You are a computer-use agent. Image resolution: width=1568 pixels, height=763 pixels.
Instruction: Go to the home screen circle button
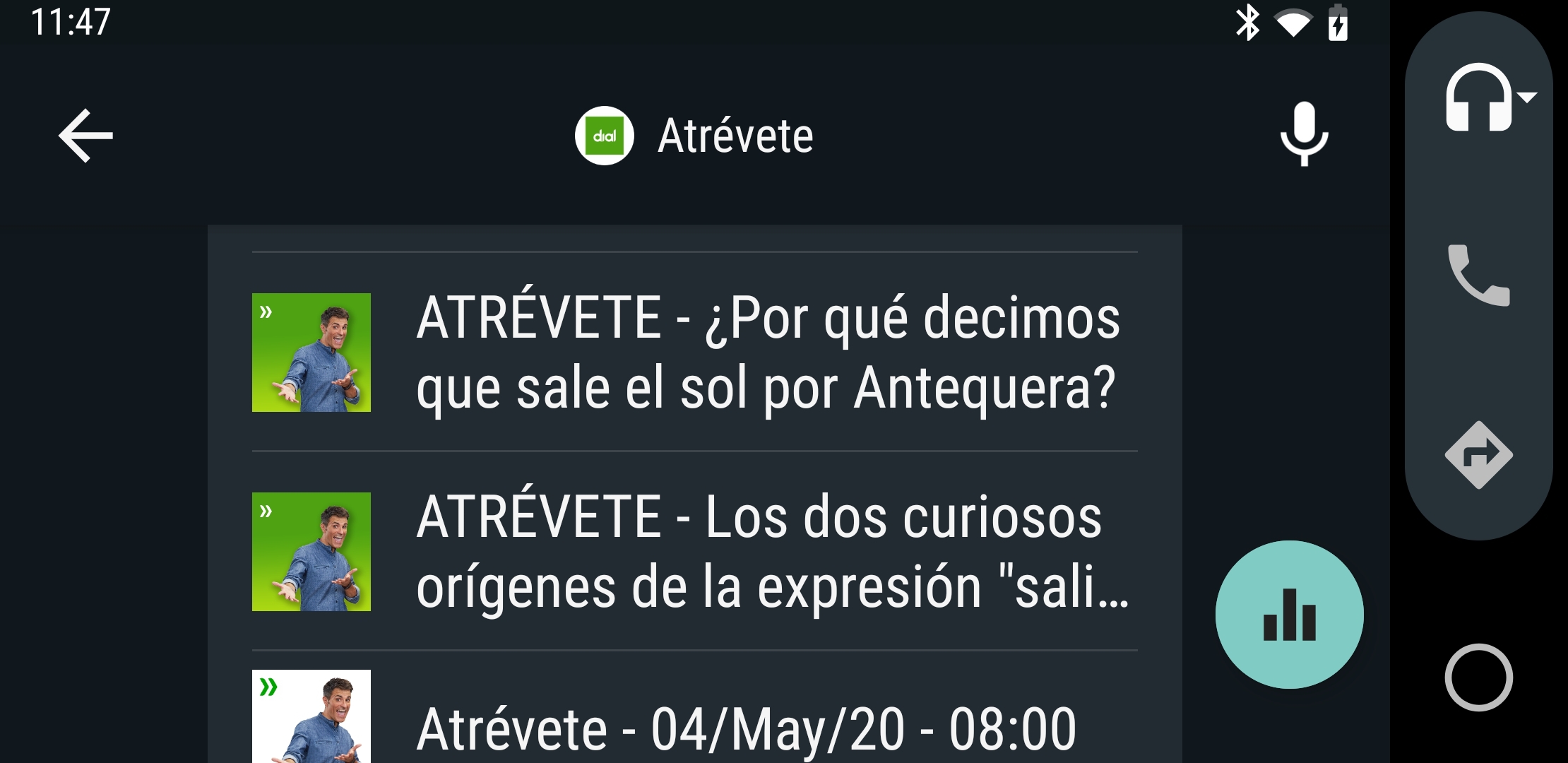pyautogui.click(x=1478, y=677)
